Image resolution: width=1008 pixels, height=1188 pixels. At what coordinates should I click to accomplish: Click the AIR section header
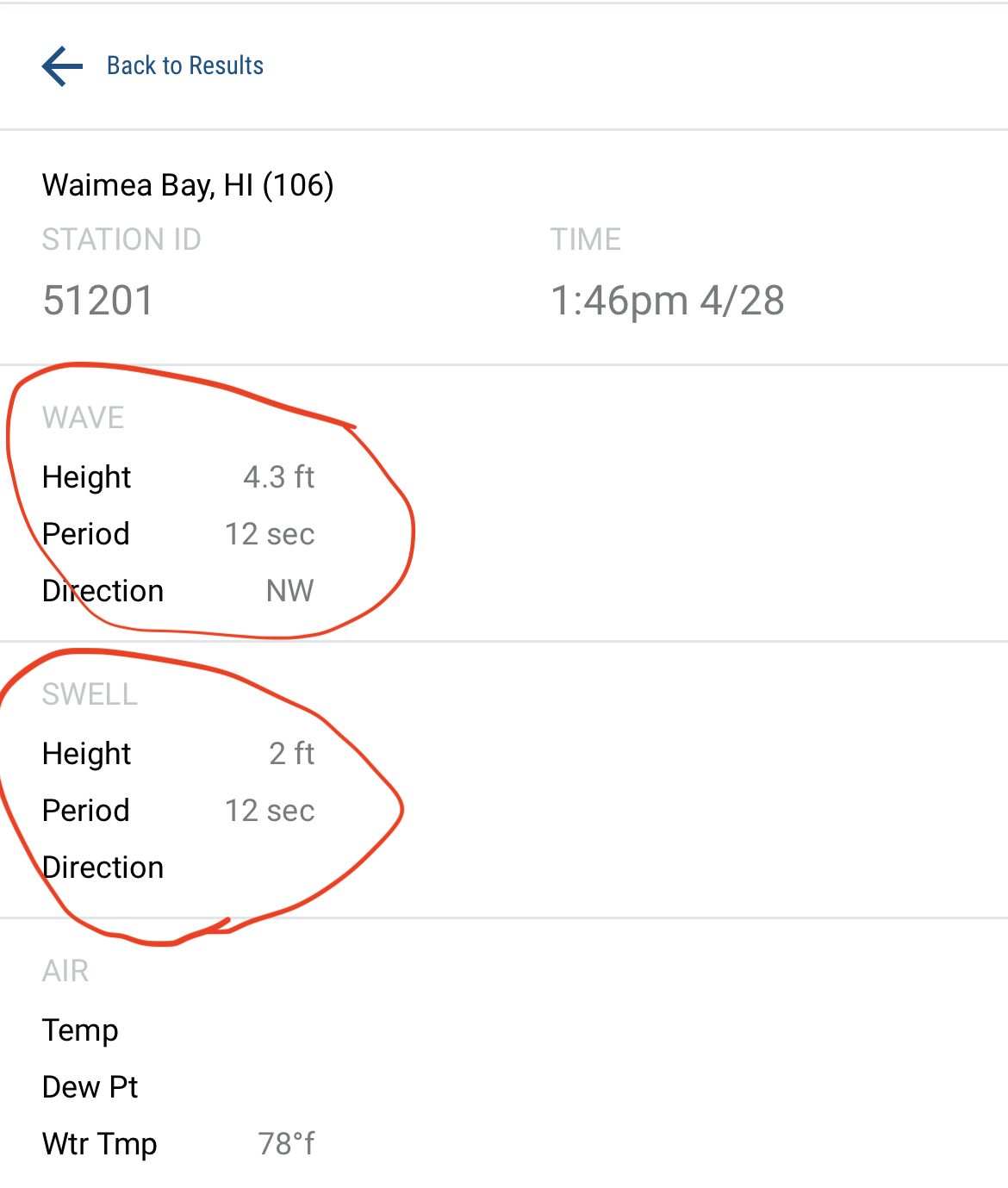[65, 971]
